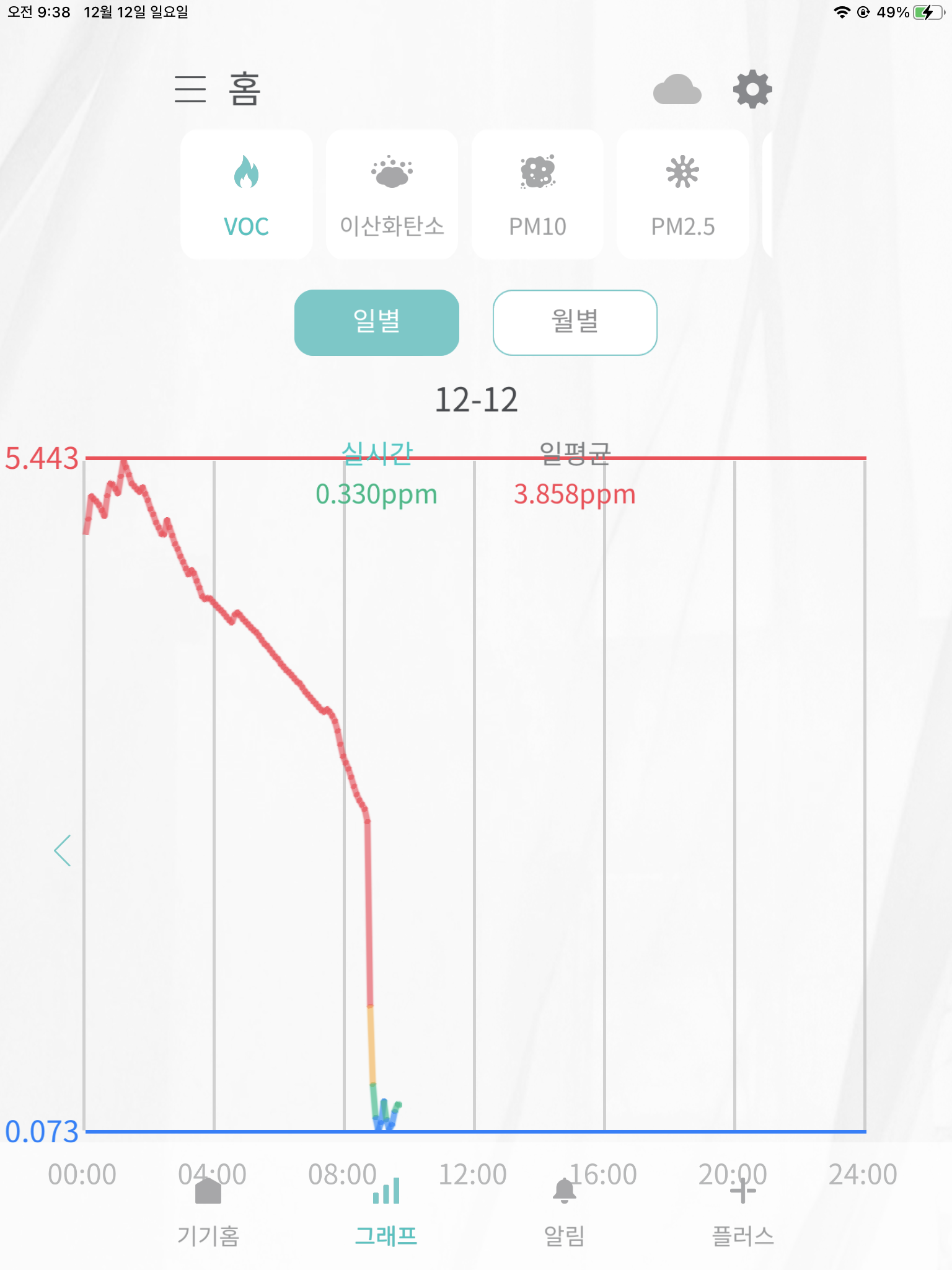This screenshot has height=1270, width=952.
Task: Go to the previous day's graph
Action: [x=63, y=850]
